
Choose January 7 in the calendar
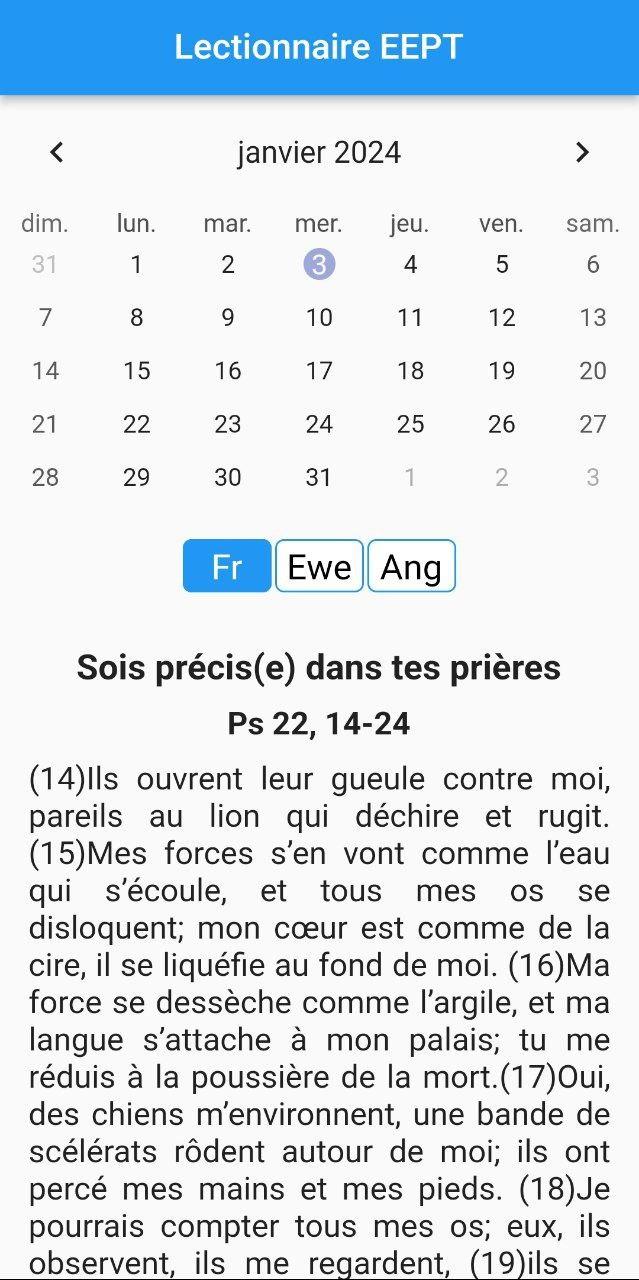[45, 318]
